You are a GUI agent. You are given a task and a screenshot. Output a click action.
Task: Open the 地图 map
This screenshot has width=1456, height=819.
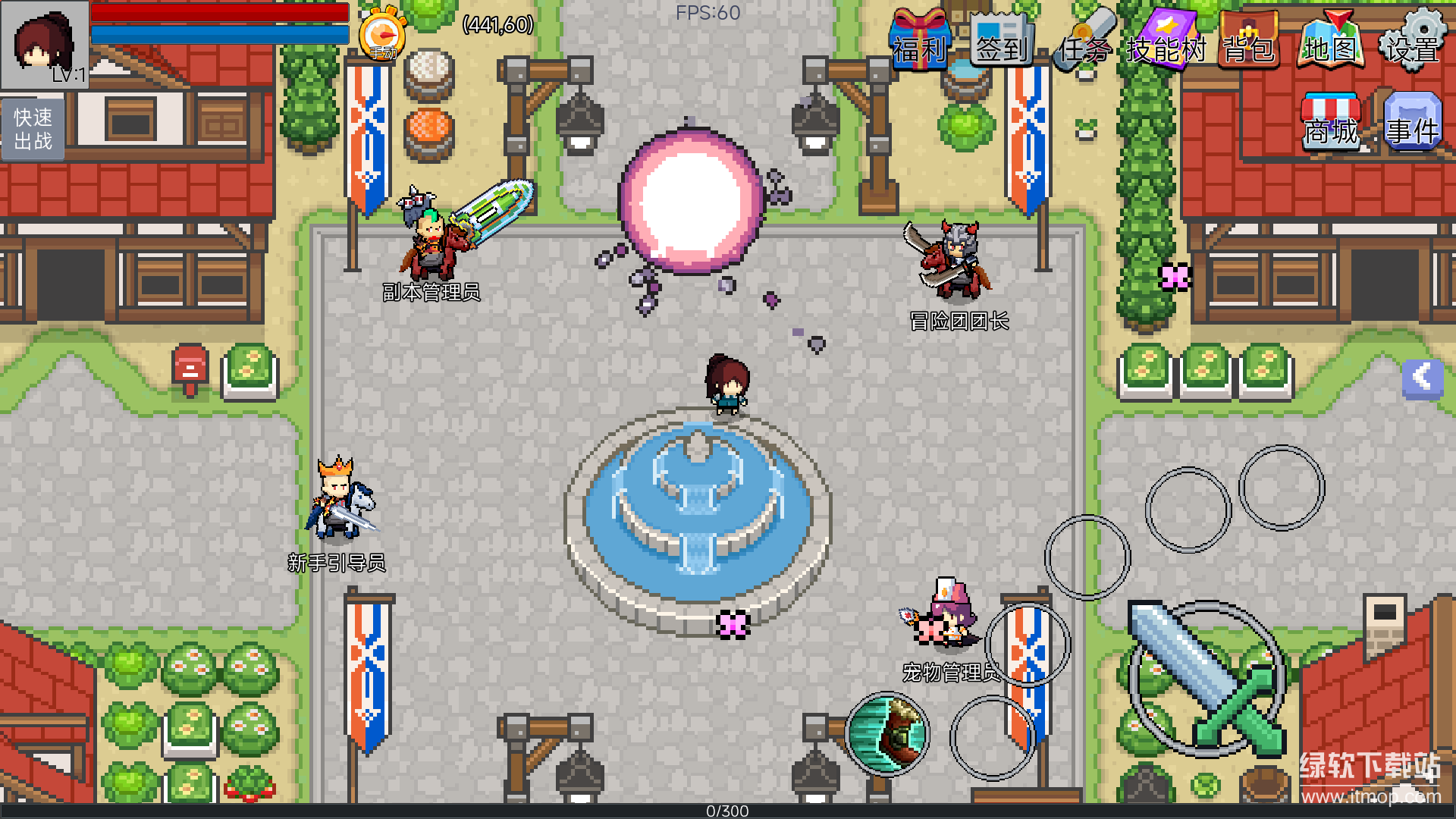pyautogui.click(x=1330, y=40)
